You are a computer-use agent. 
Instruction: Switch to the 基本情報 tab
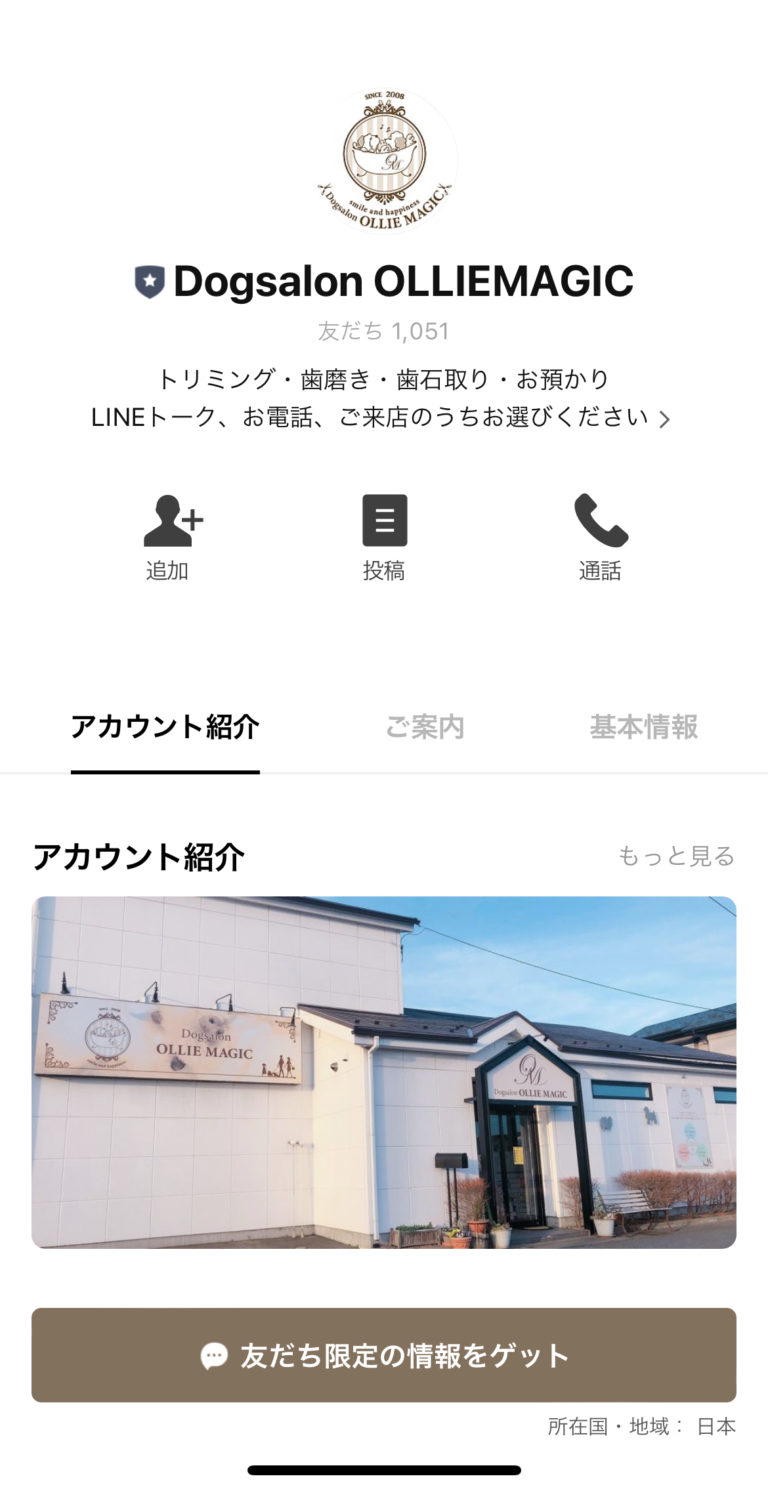click(643, 727)
